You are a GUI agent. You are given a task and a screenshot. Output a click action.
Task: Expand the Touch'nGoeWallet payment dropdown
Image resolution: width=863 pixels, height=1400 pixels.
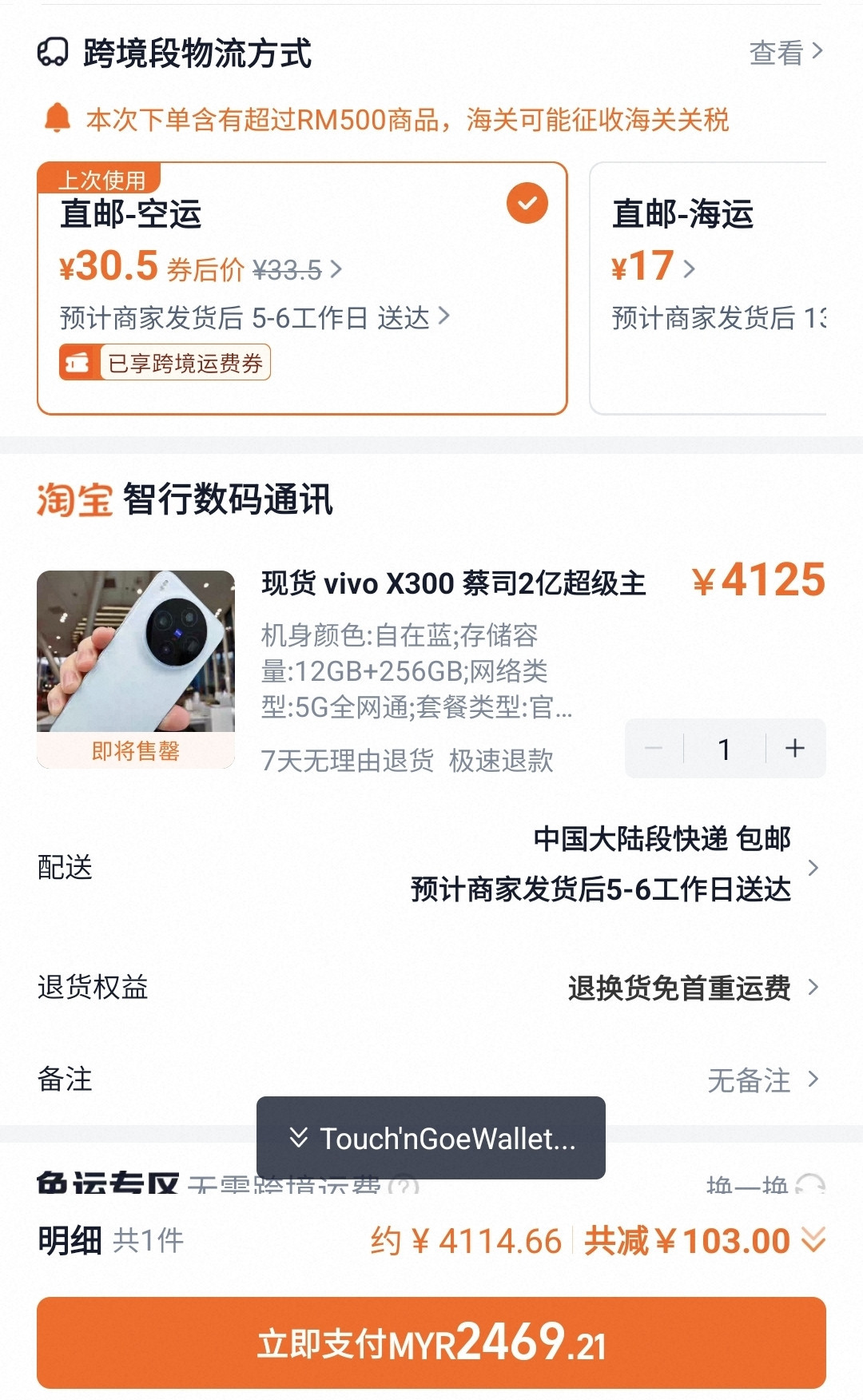pyautogui.click(x=431, y=1138)
